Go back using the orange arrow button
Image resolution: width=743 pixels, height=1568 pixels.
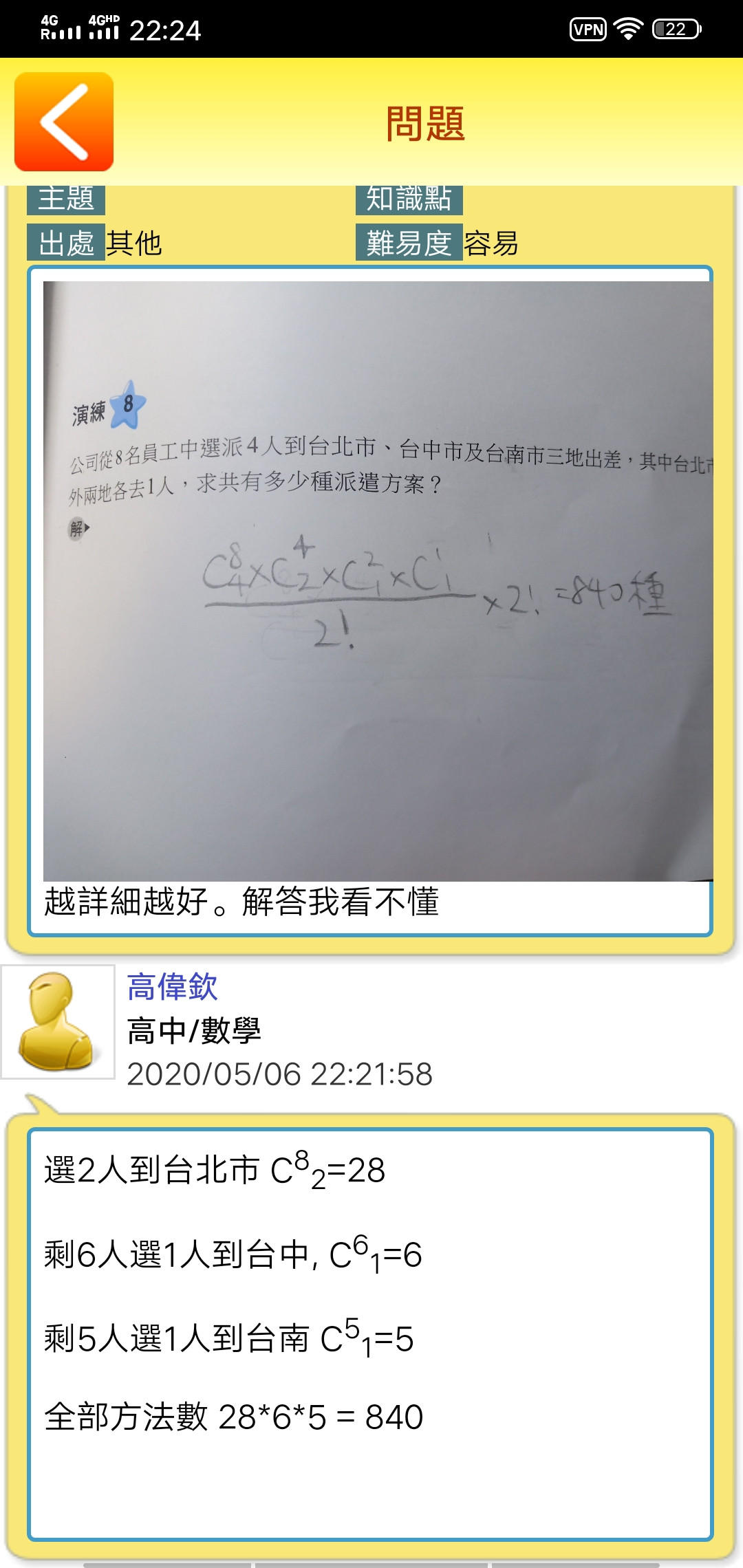(64, 122)
